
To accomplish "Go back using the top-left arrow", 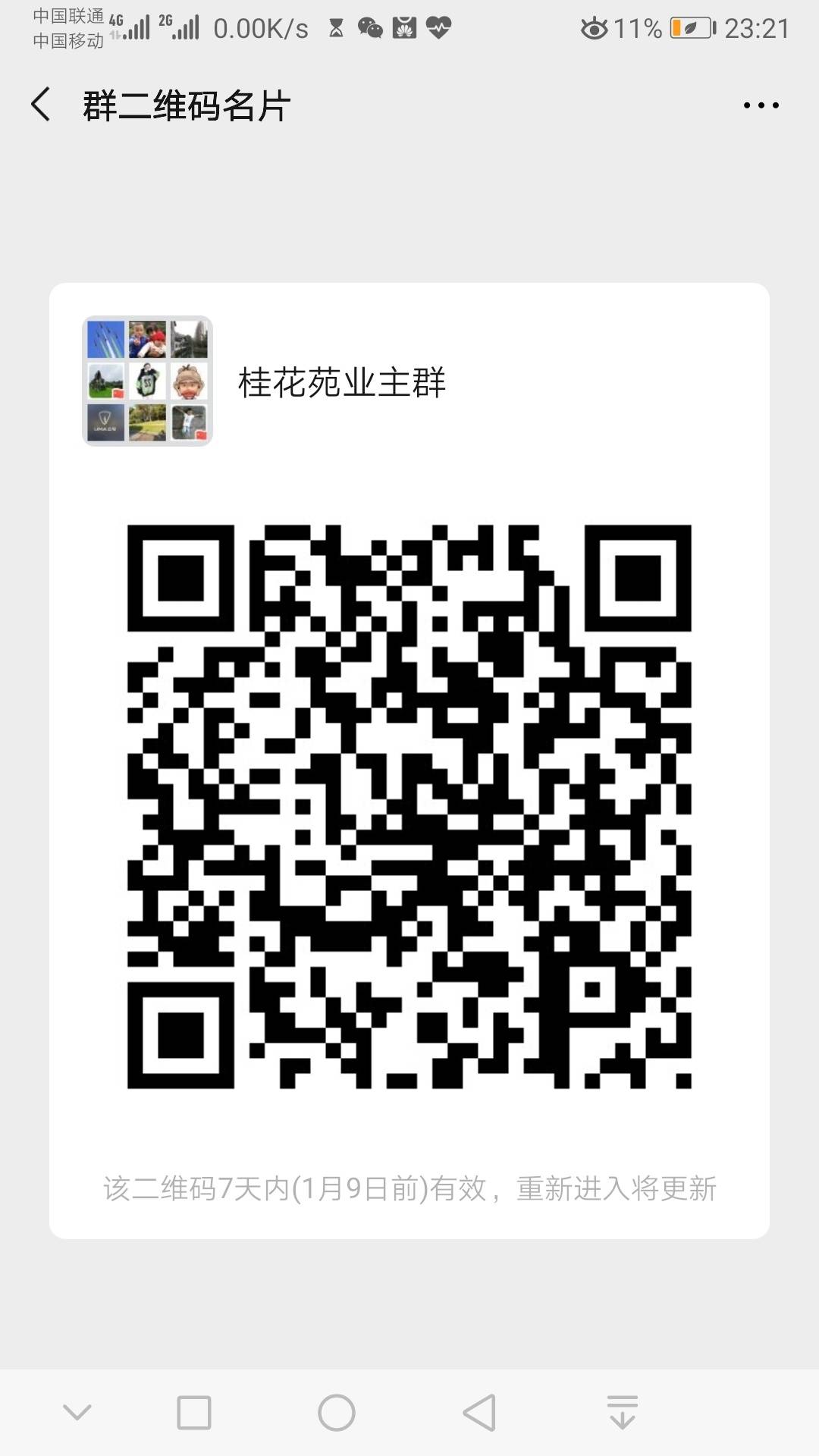I will pos(41,105).
